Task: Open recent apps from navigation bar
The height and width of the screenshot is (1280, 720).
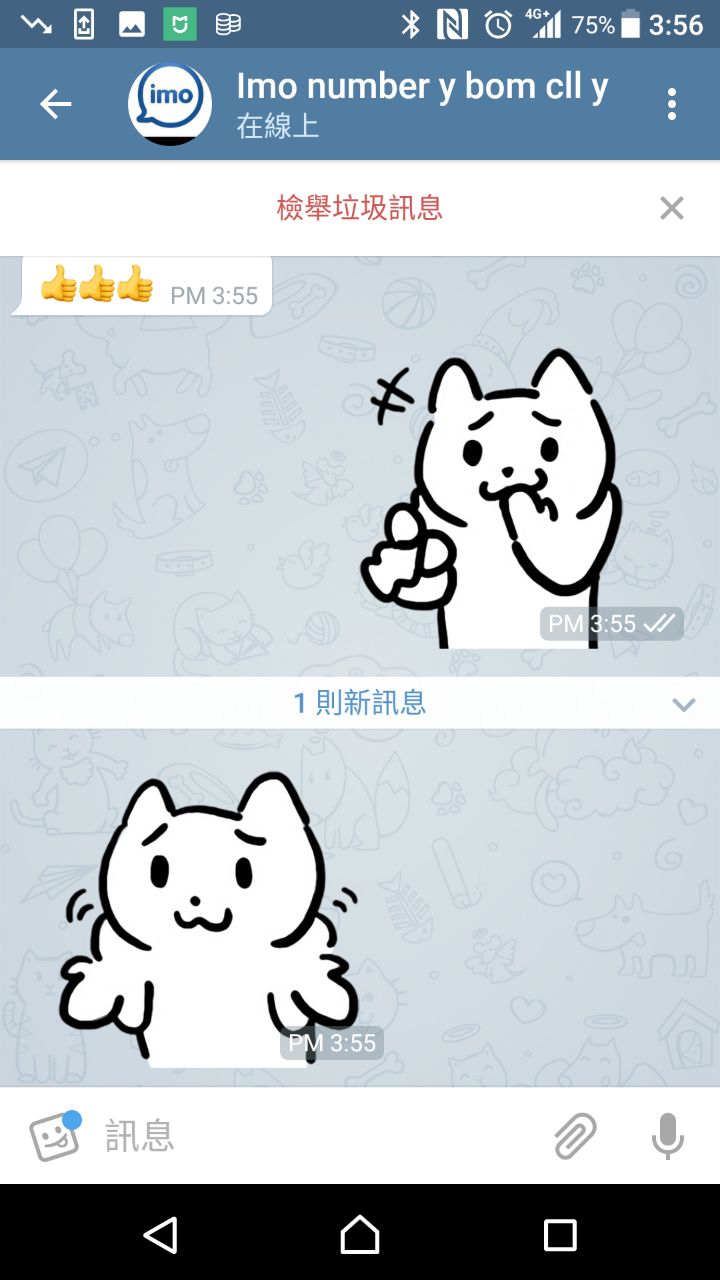Action: pyautogui.click(x=560, y=1235)
